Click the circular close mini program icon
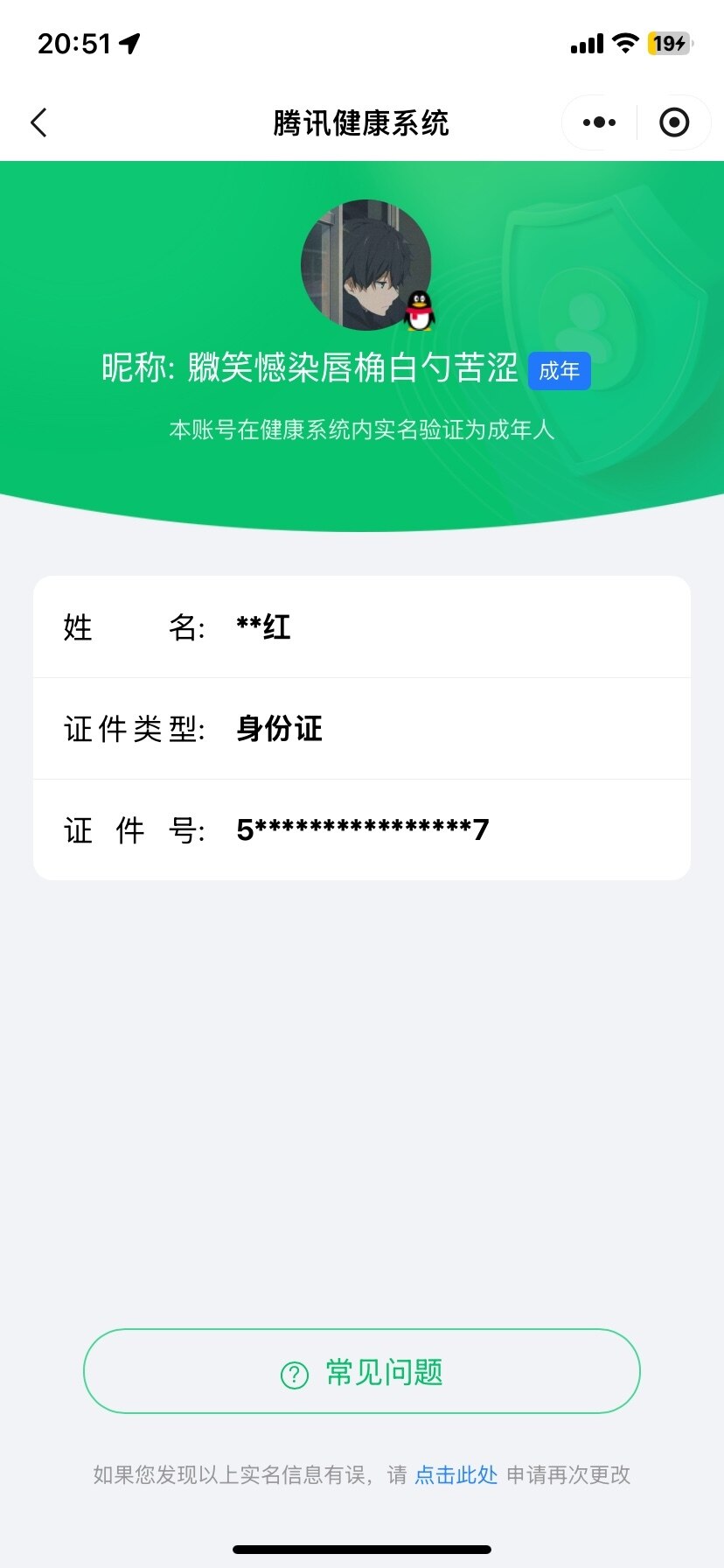The width and height of the screenshot is (724, 1568). coord(674,122)
